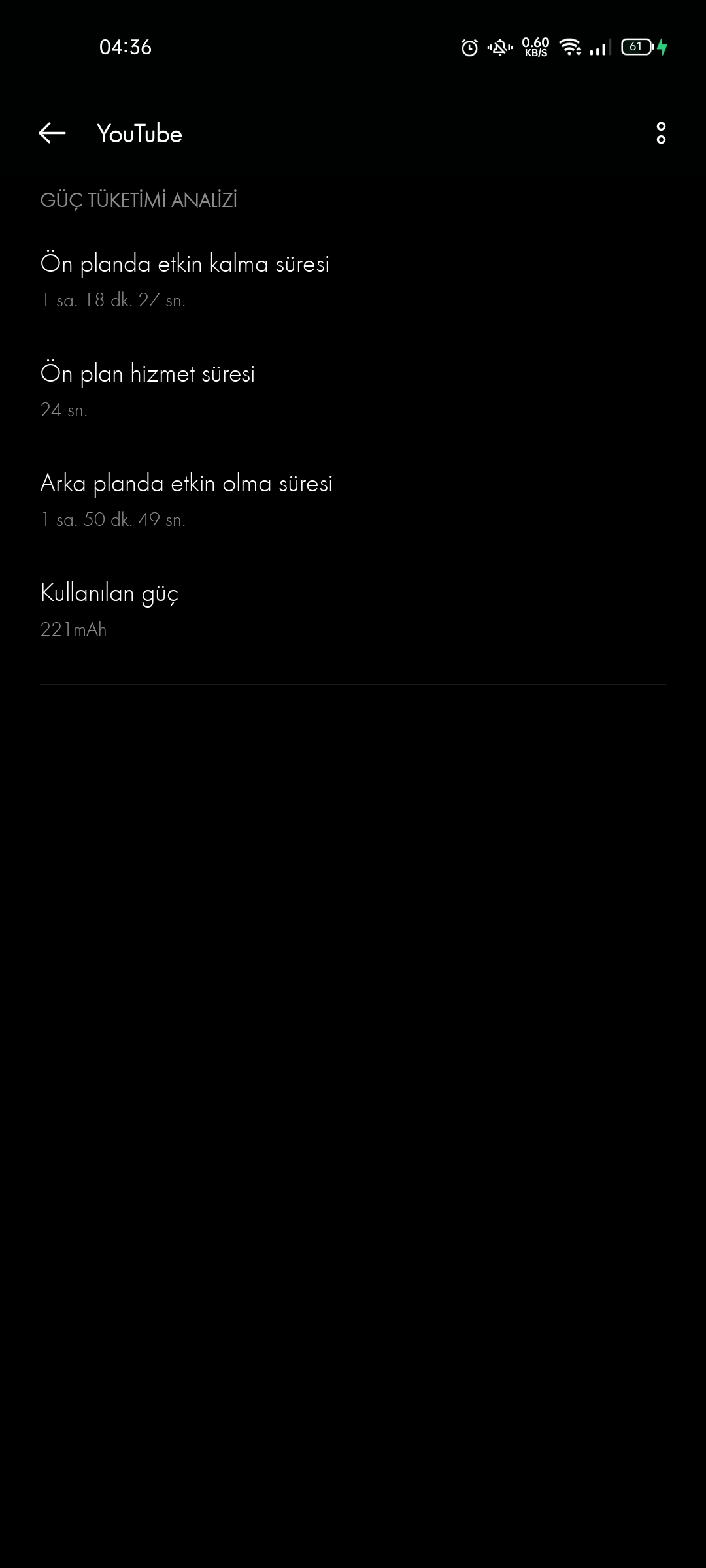Open the three-dot overflow menu

(x=661, y=133)
